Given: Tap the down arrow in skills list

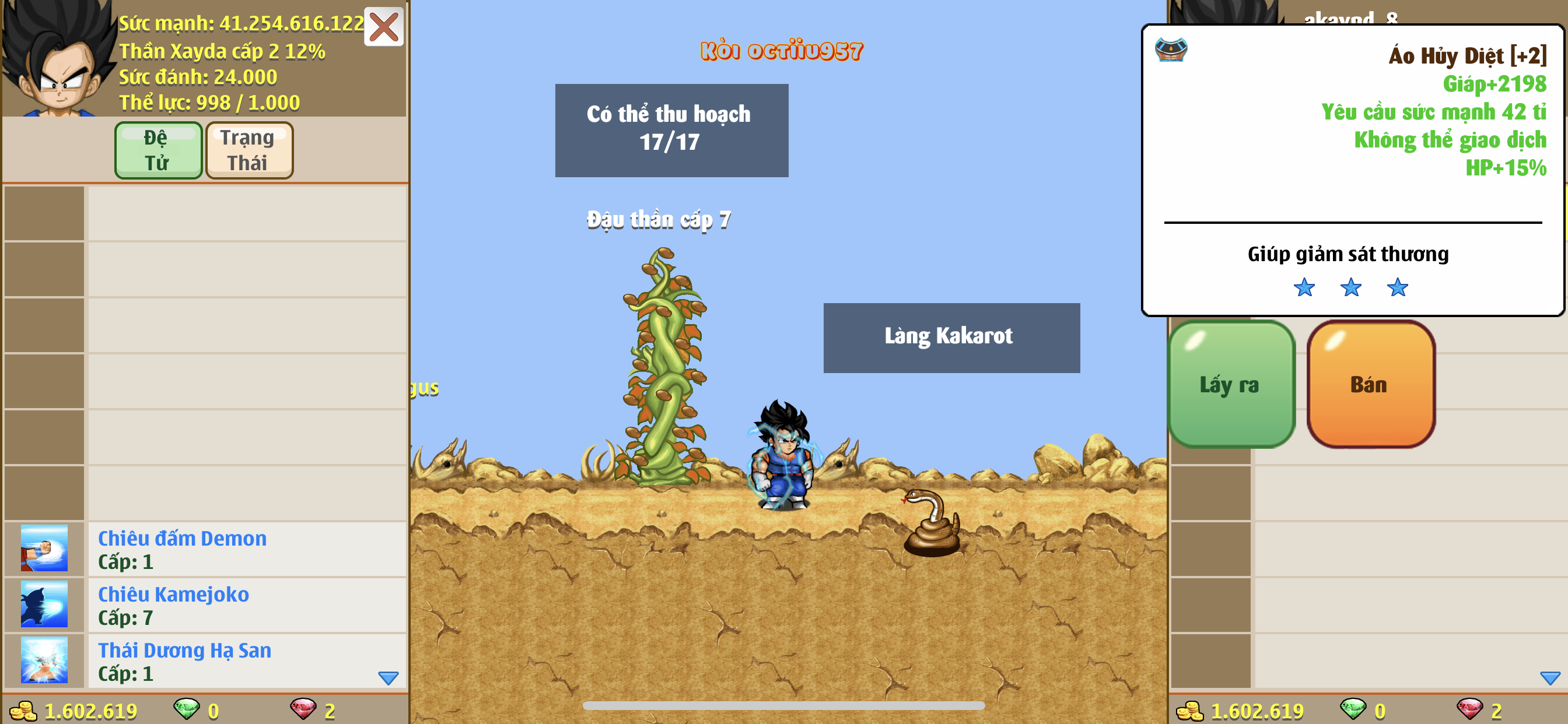Looking at the screenshot, I should point(388,678).
